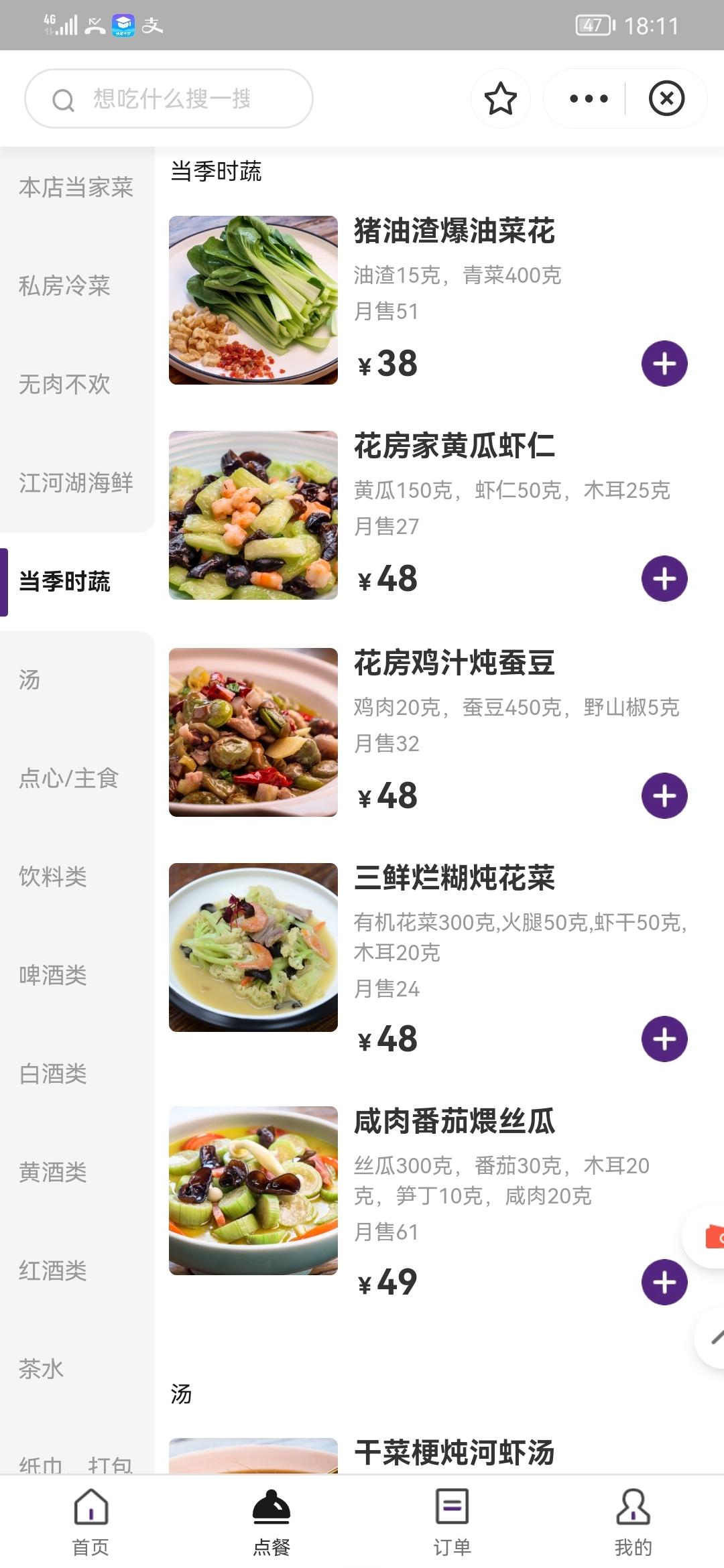Close the mini program
Image resolution: width=724 pixels, height=1568 pixels.
click(x=666, y=99)
